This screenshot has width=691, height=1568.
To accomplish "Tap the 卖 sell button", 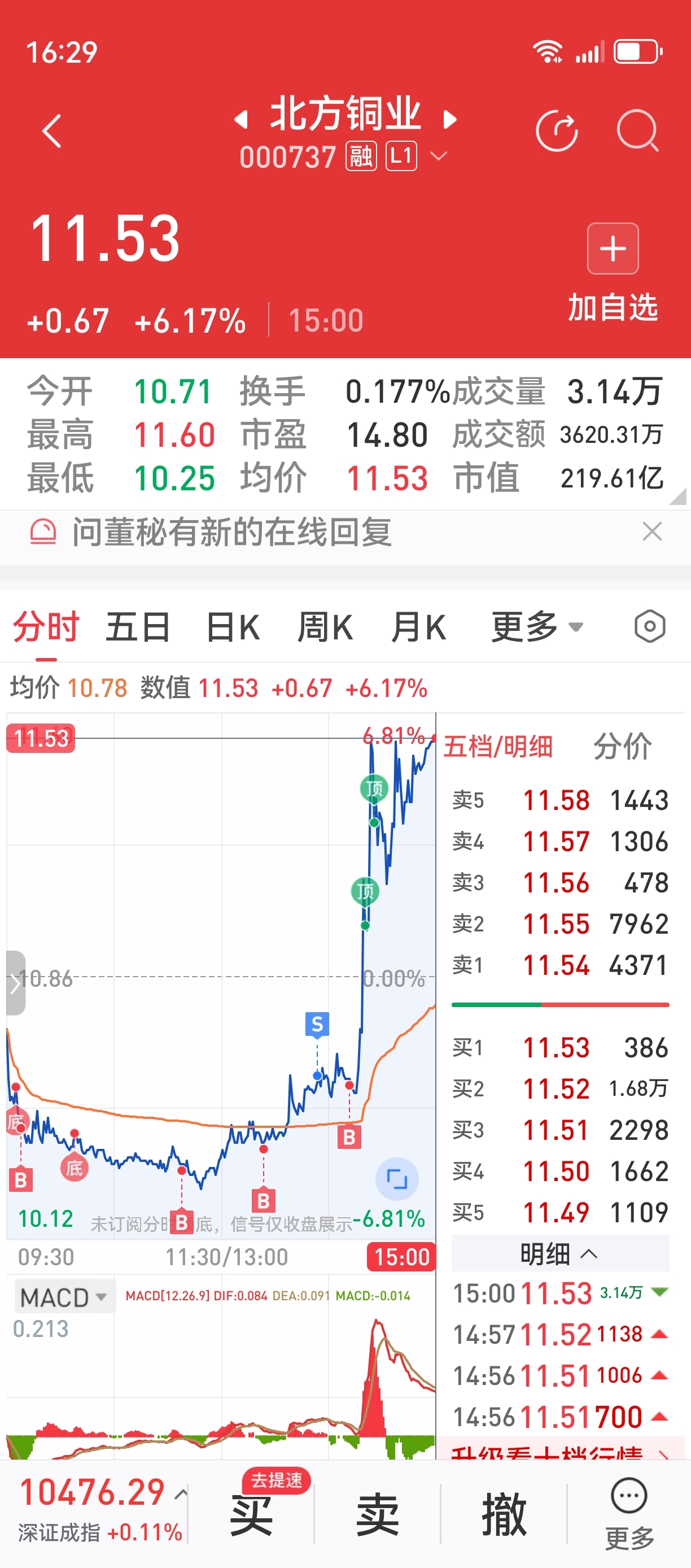I will click(x=377, y=1514).
